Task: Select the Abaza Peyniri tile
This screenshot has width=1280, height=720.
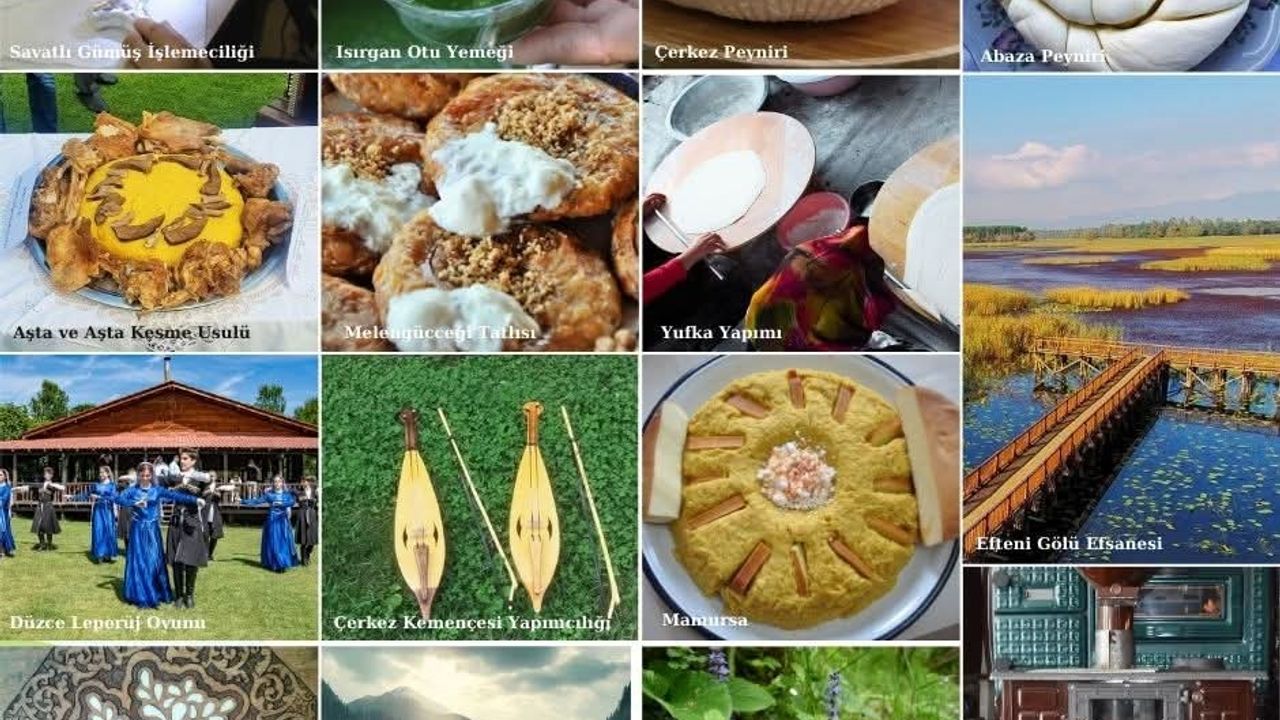Action: click(1121, 34)
